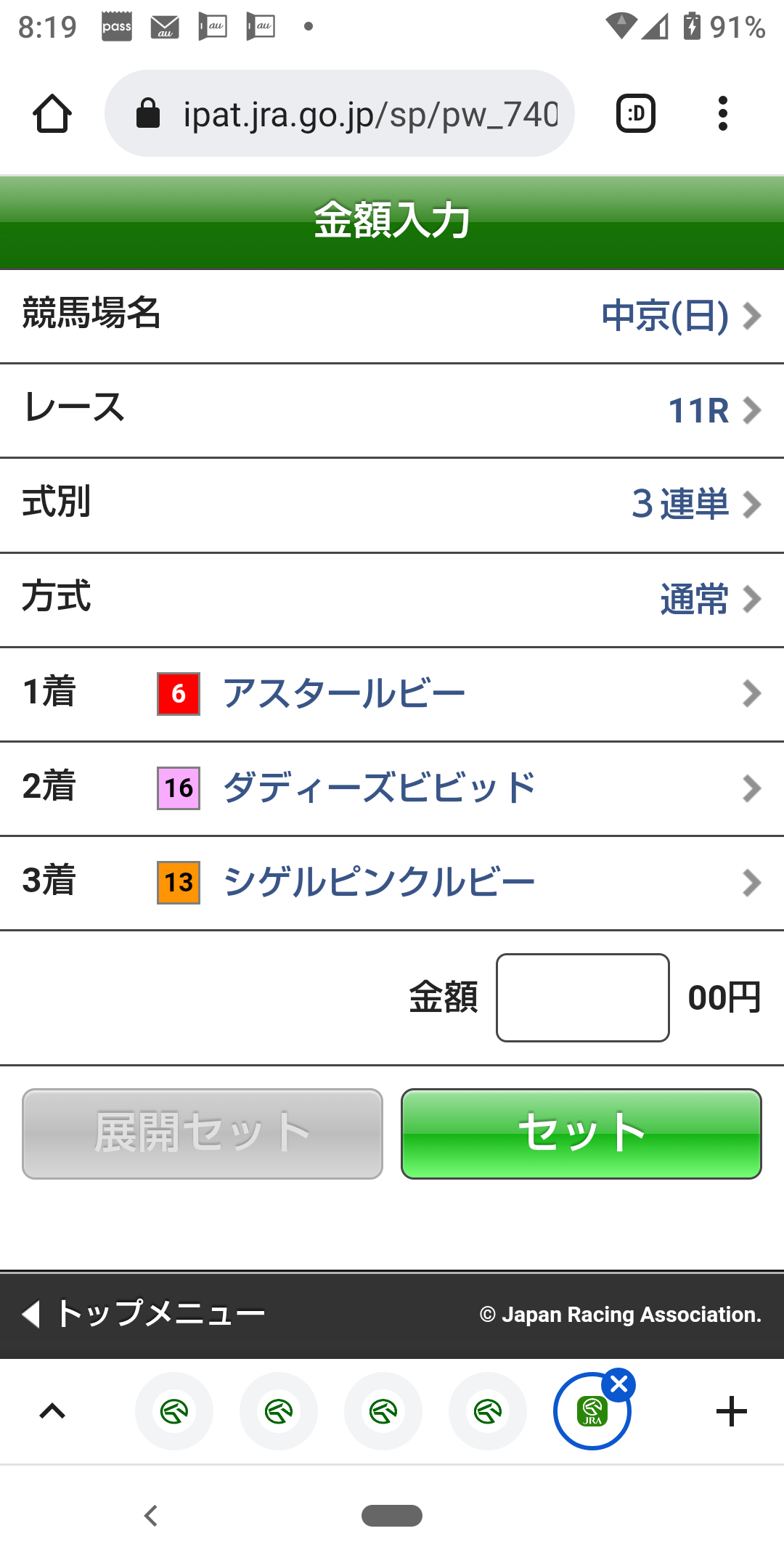Change 1着 horse アスタールビー
The height and width of the screenshot is (1568, 784).
pyautogui.click(x=392, y=694)
